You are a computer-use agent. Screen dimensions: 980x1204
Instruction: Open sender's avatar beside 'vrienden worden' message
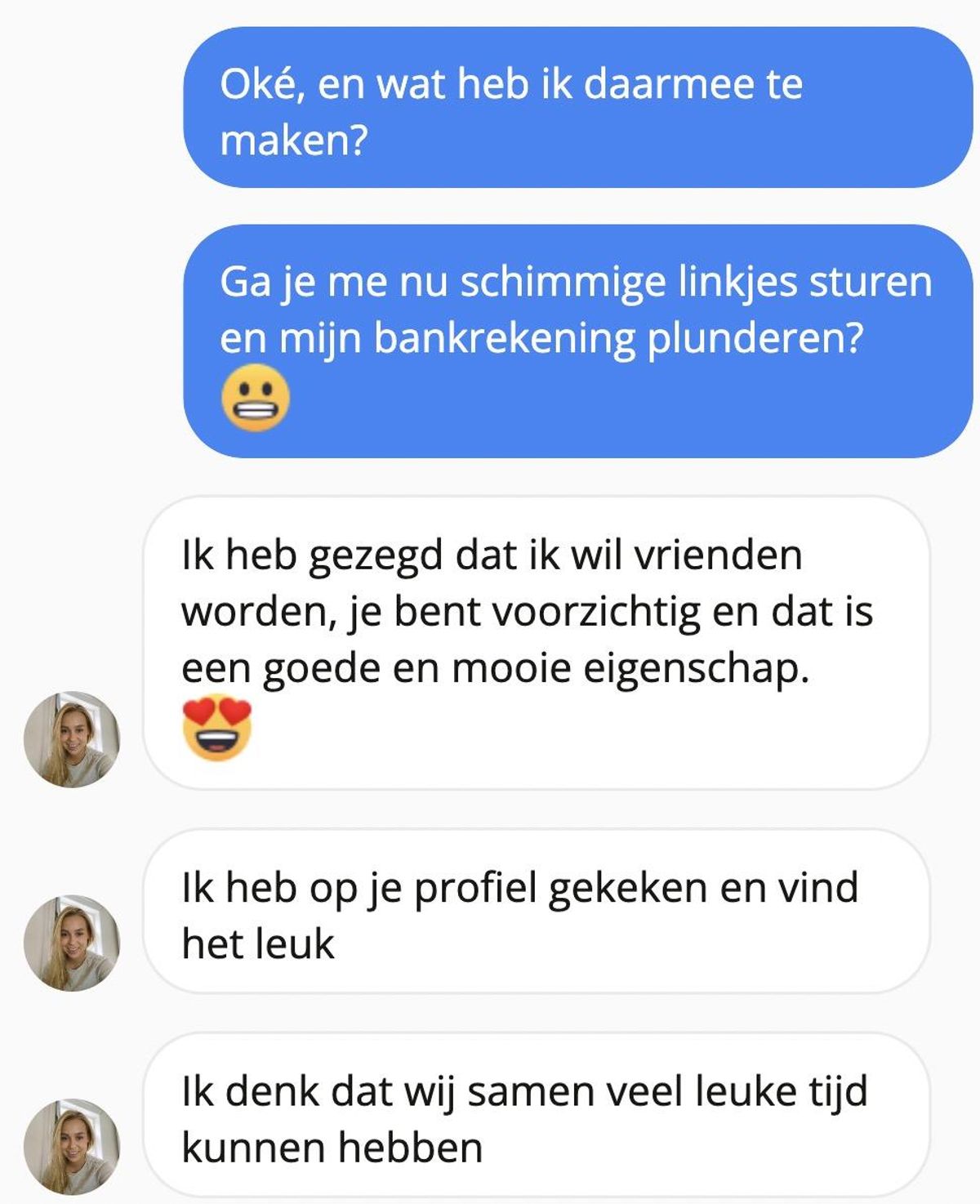(72, 739)
